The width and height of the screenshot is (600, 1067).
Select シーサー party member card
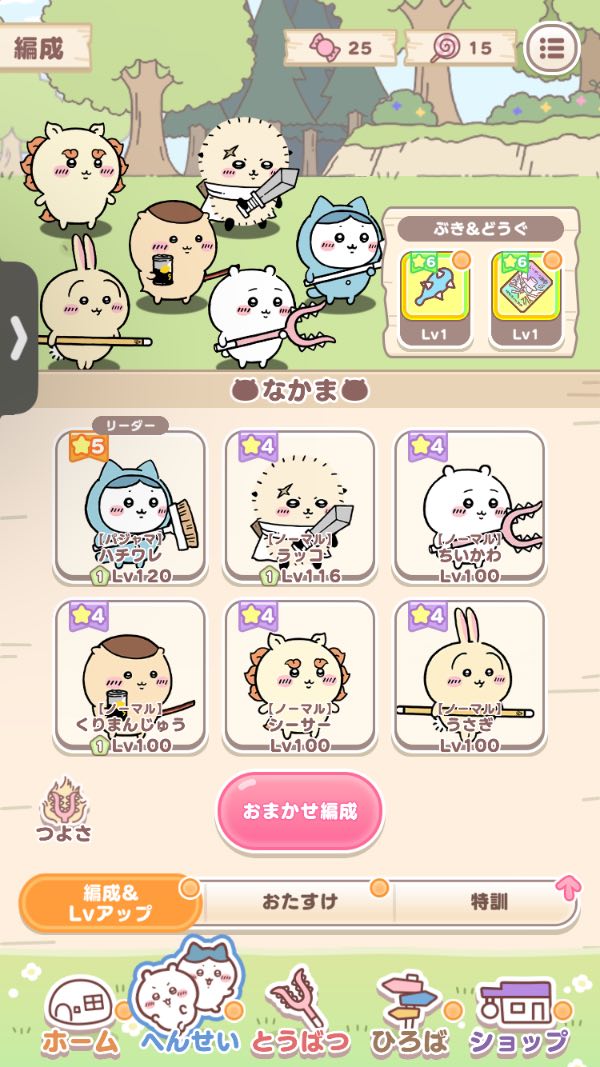299,677
